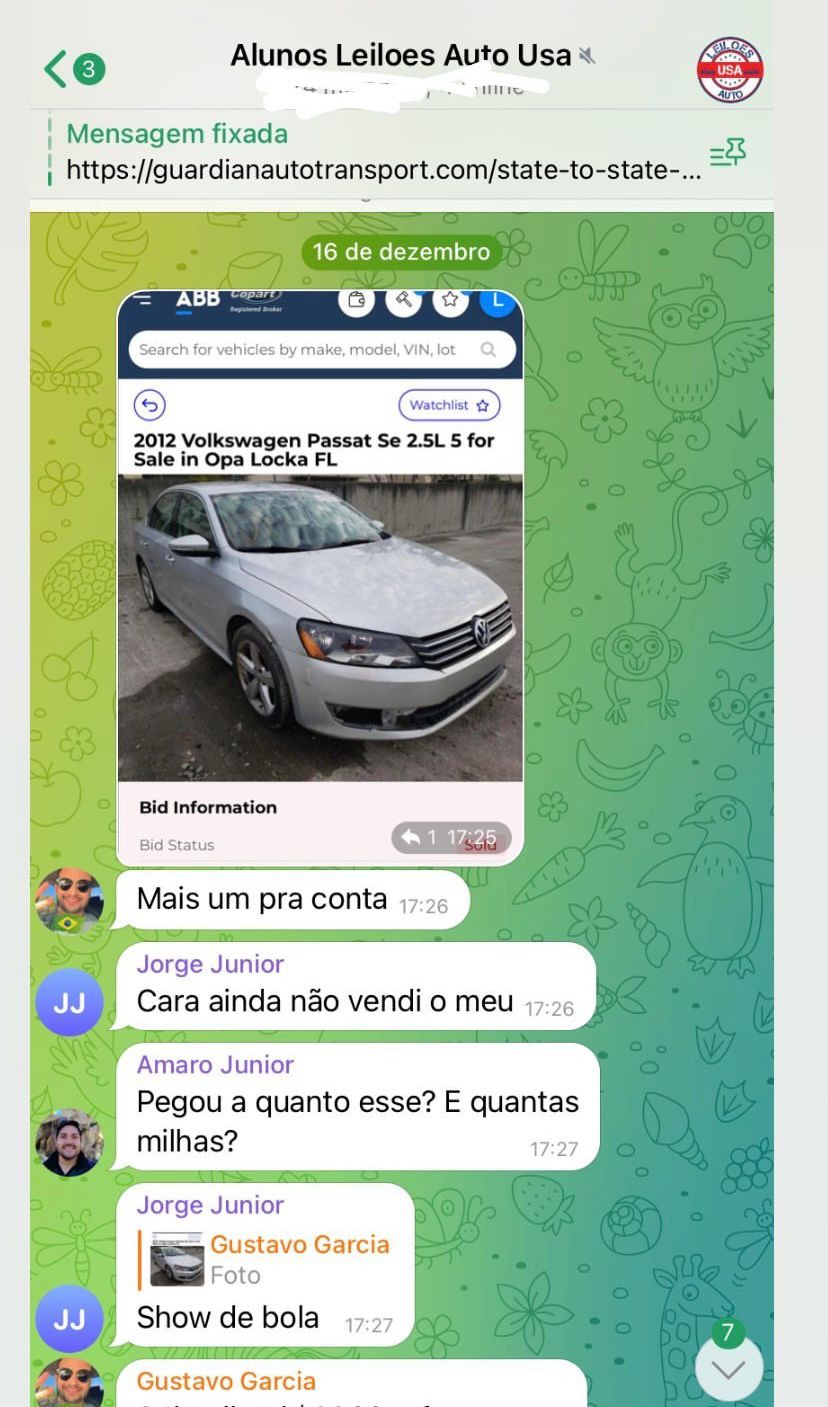828x1407 pixels.
Task: Show the pinned messages list
Action: tap(728, 153)
